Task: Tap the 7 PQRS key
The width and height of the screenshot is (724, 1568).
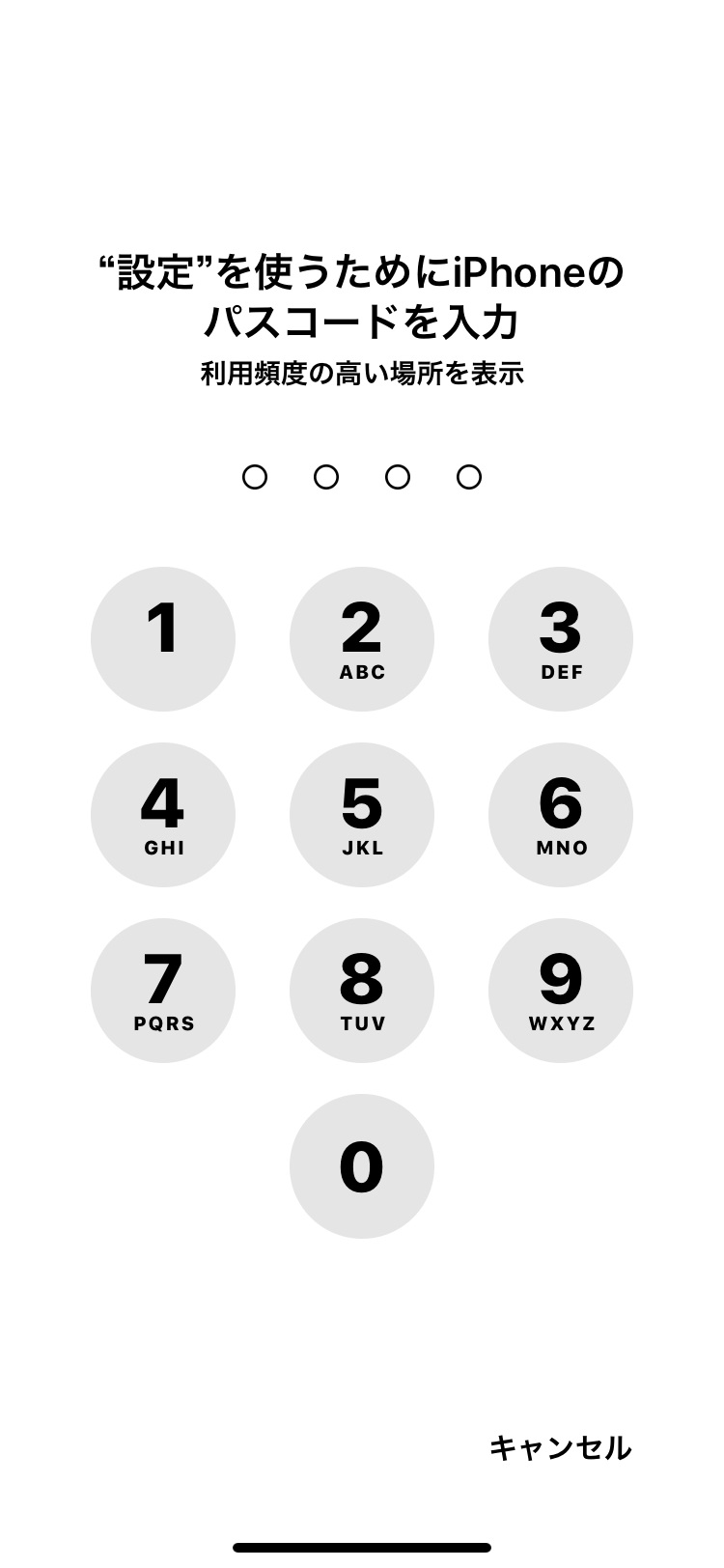Action: pyautogui.click(x=163, y=991)
